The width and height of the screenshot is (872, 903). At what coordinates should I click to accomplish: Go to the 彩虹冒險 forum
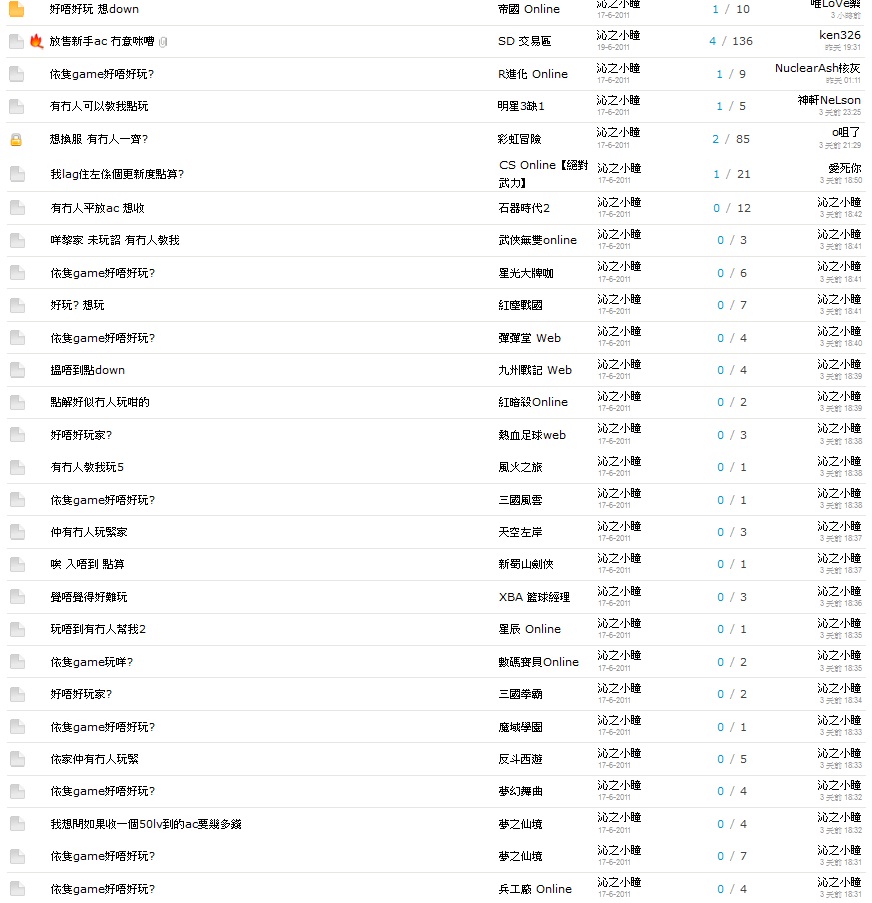520,139
